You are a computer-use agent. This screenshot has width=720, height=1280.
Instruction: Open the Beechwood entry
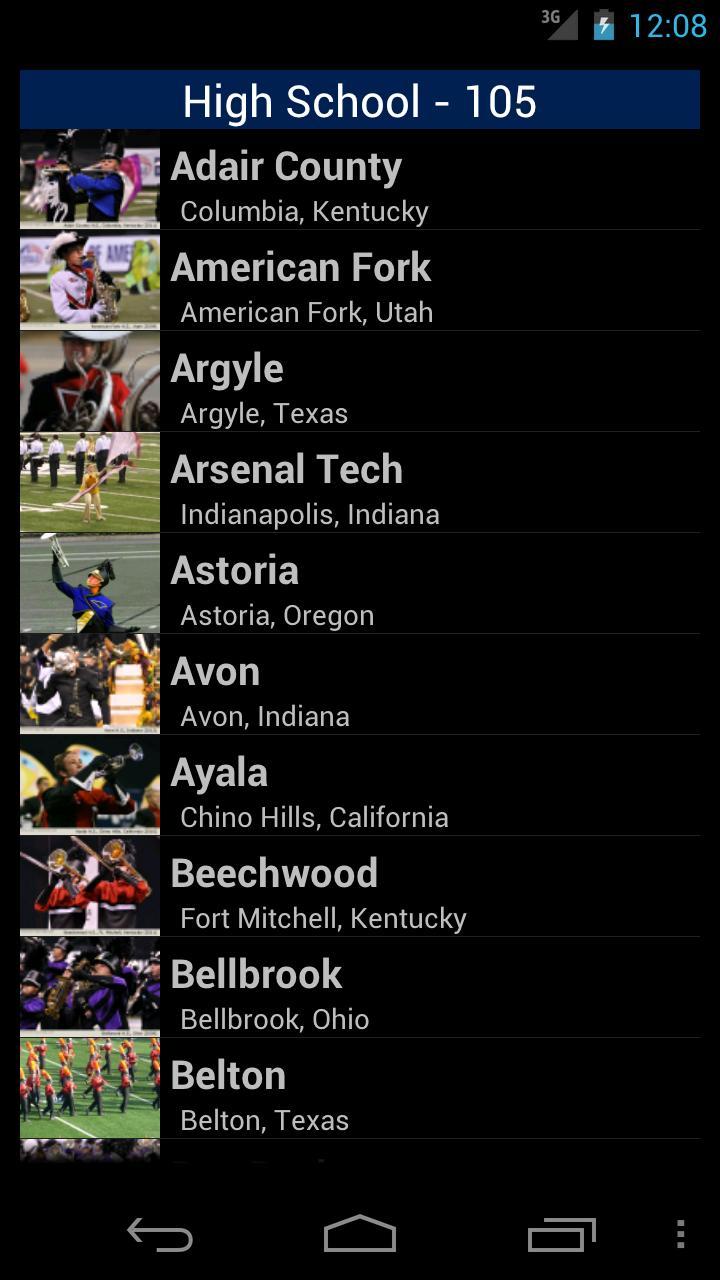pyautogui.click(x=360, y=887)
